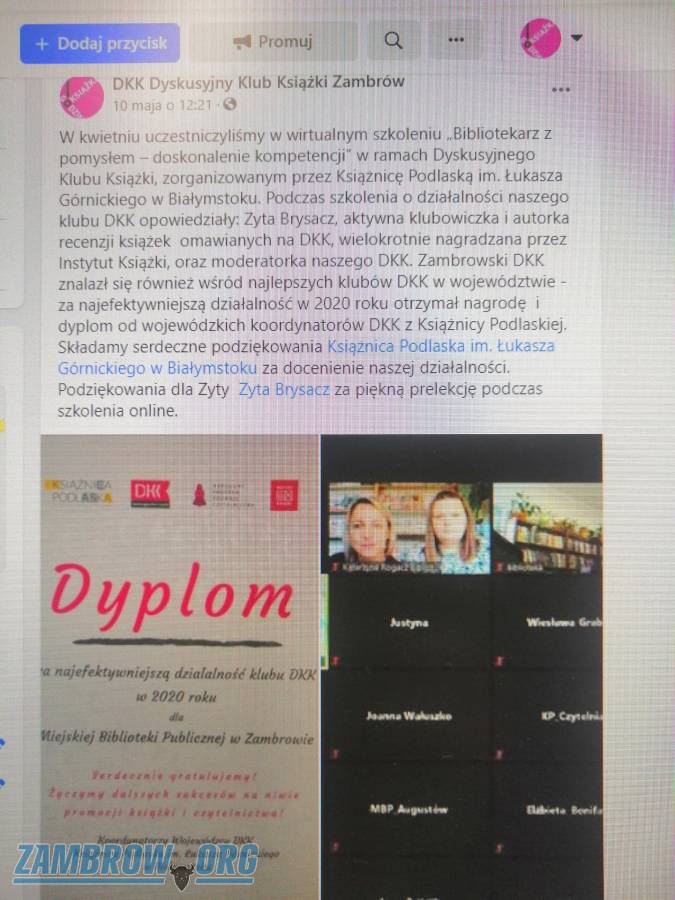This screenshot has height=900, width=675.
Task: Expand the profile avatar dropdown
Action: 577,38
